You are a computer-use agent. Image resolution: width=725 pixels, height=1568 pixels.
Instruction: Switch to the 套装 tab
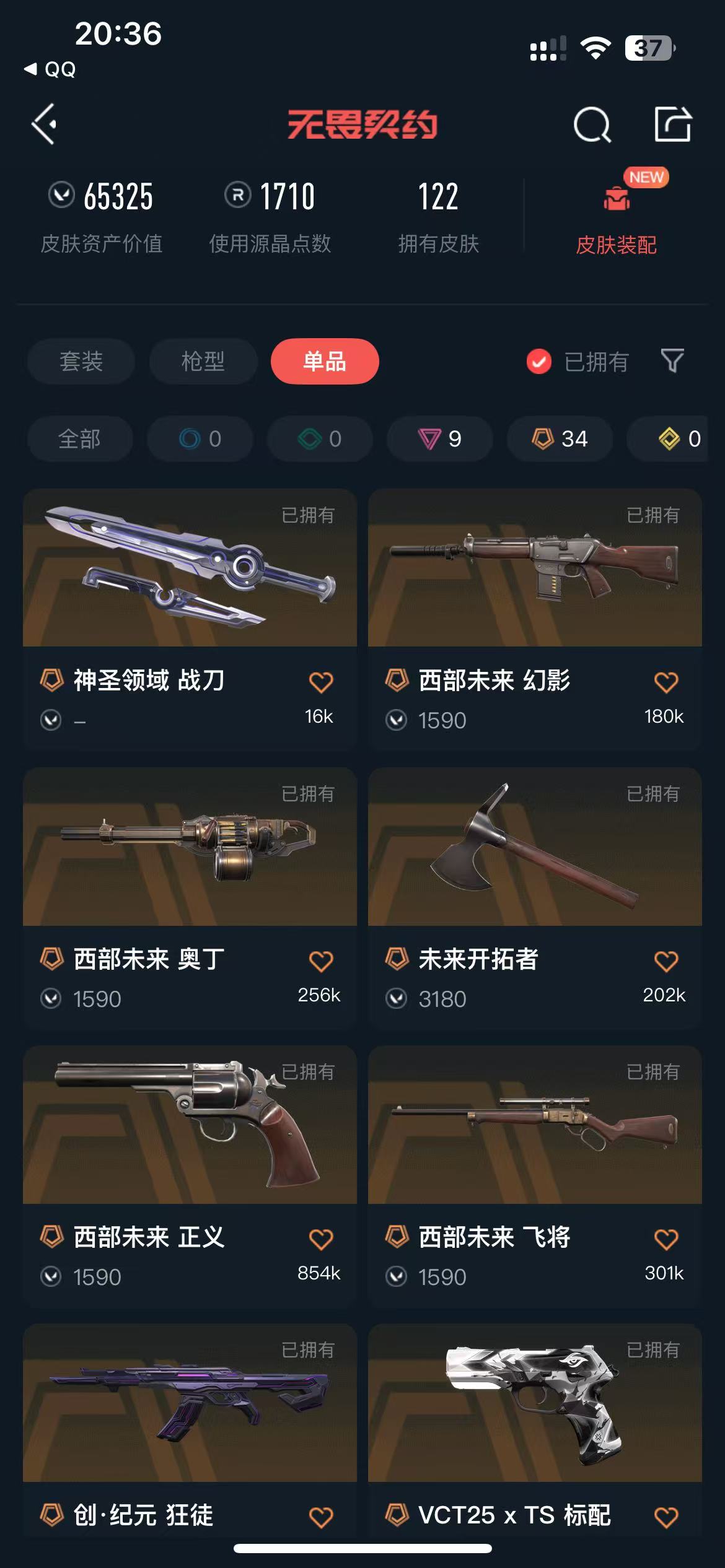point(81,361)
